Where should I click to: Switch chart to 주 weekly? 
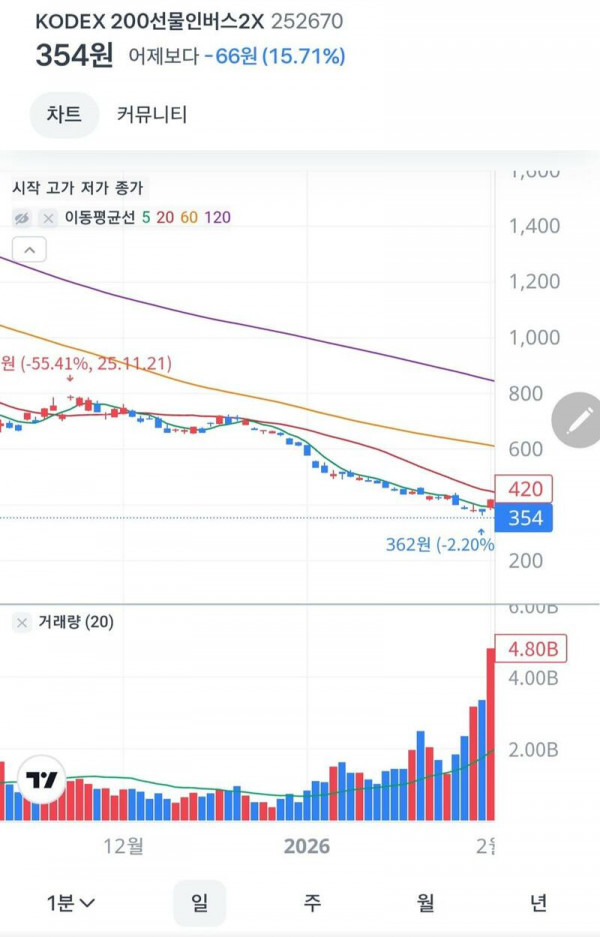(x=313, y=903)
